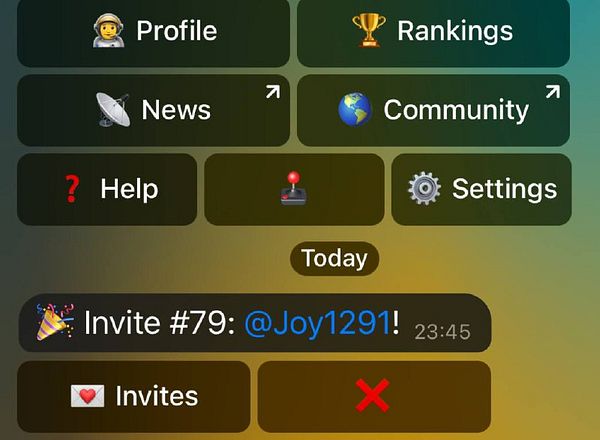600x440 pixels.
Task: Open Settings
Action: (481, 189)
